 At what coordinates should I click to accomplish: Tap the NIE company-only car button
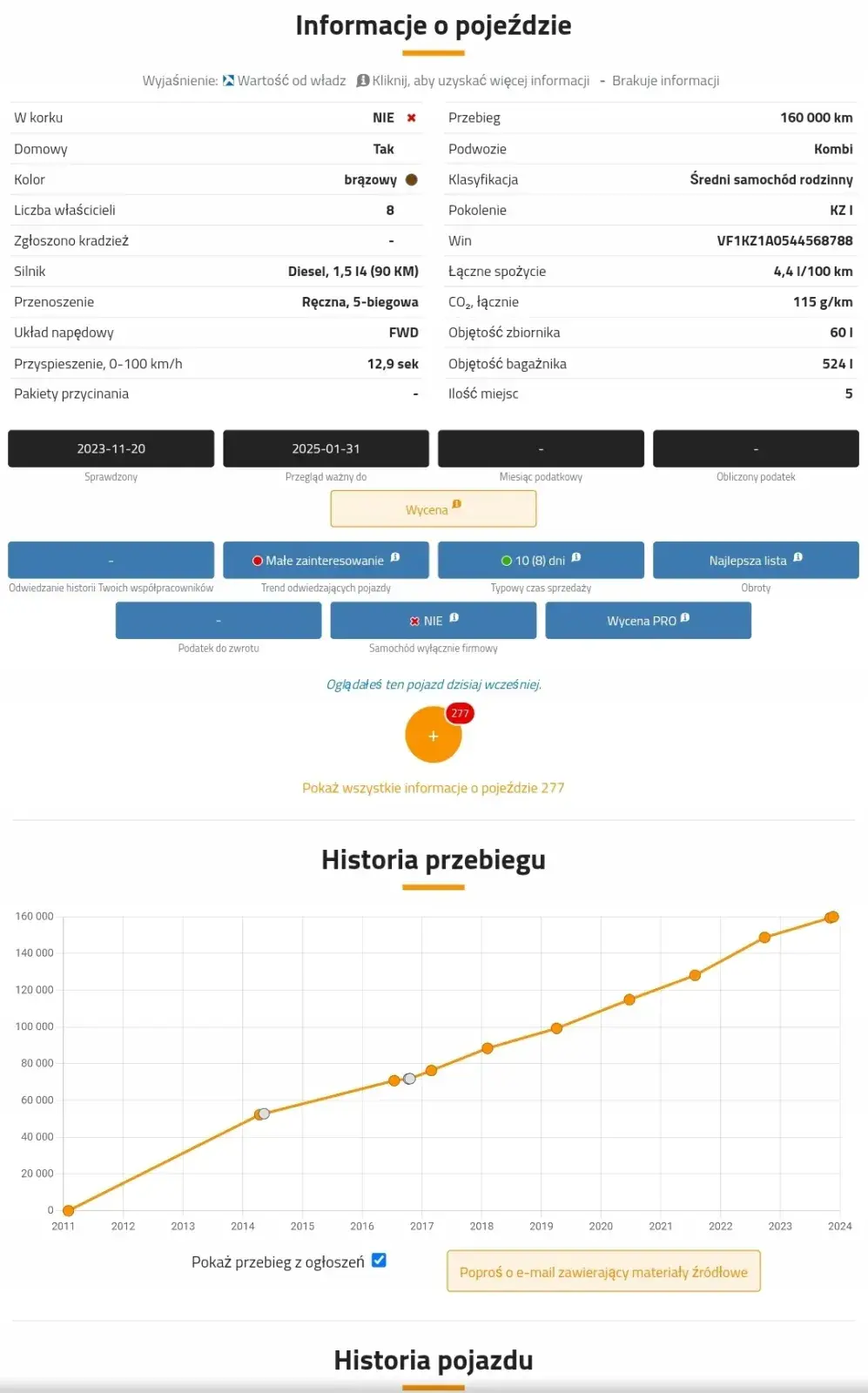(x=433, y=621)
